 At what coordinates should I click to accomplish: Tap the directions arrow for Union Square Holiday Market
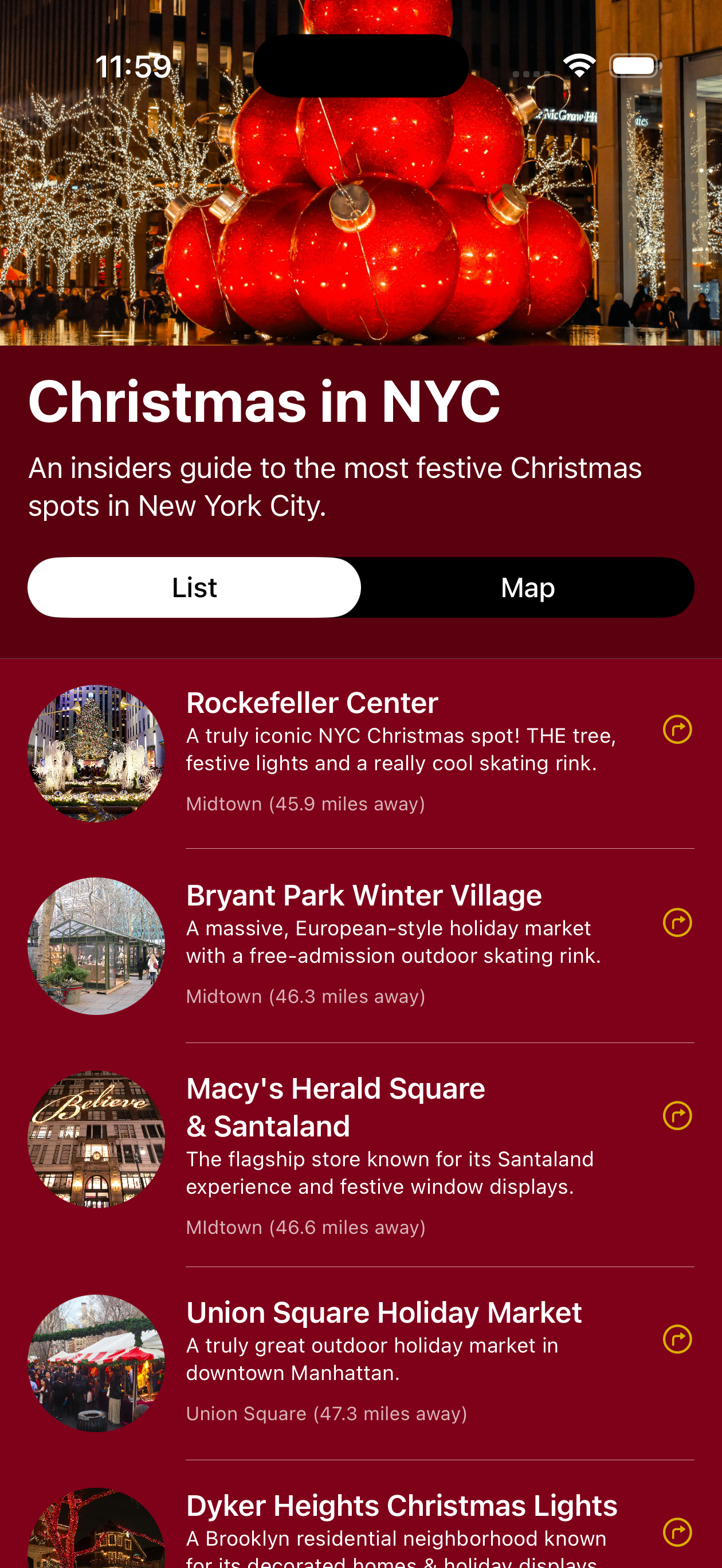pyautogui.click(x=677, y=1340)
